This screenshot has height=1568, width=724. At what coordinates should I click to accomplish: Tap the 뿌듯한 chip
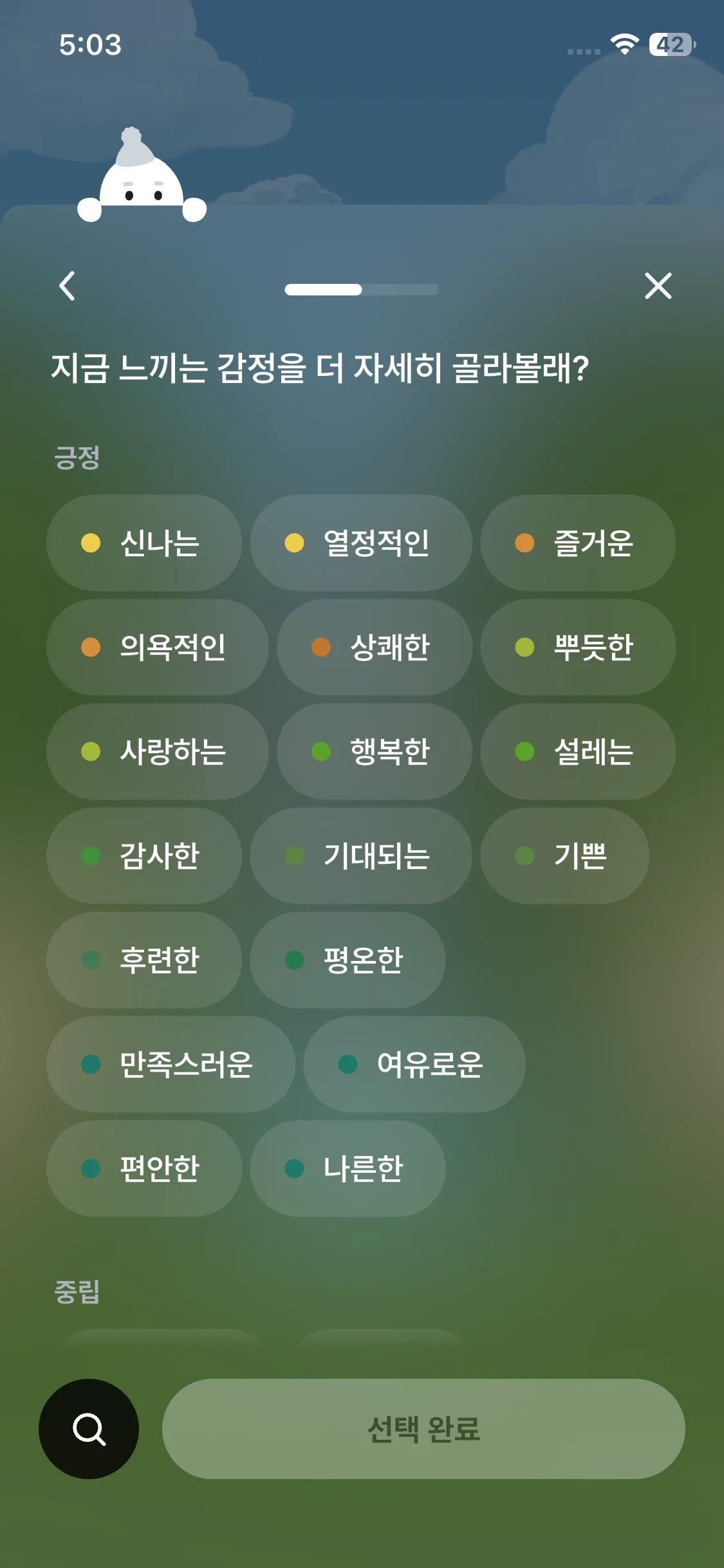pyautogui.click(x=577, y=647)
